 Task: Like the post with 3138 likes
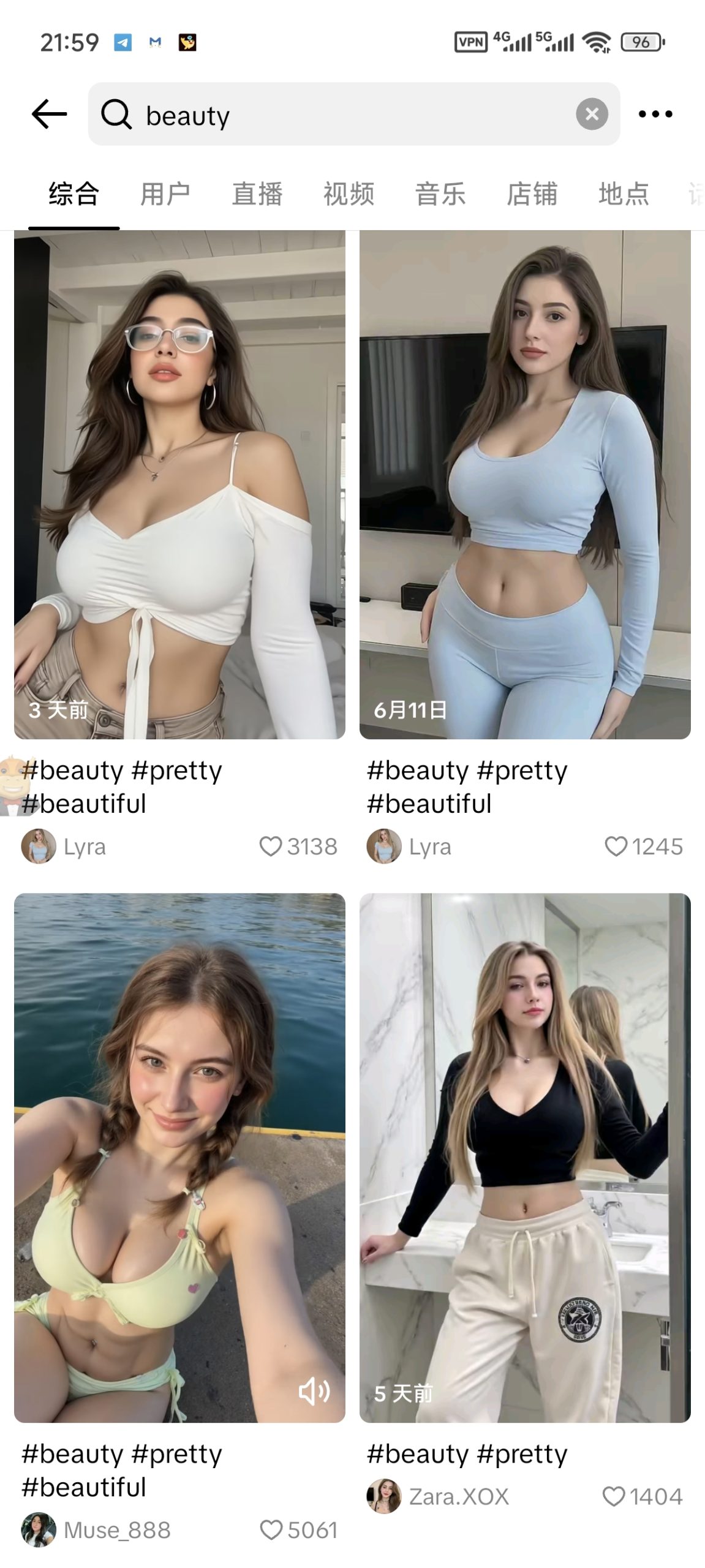[270, 846]
